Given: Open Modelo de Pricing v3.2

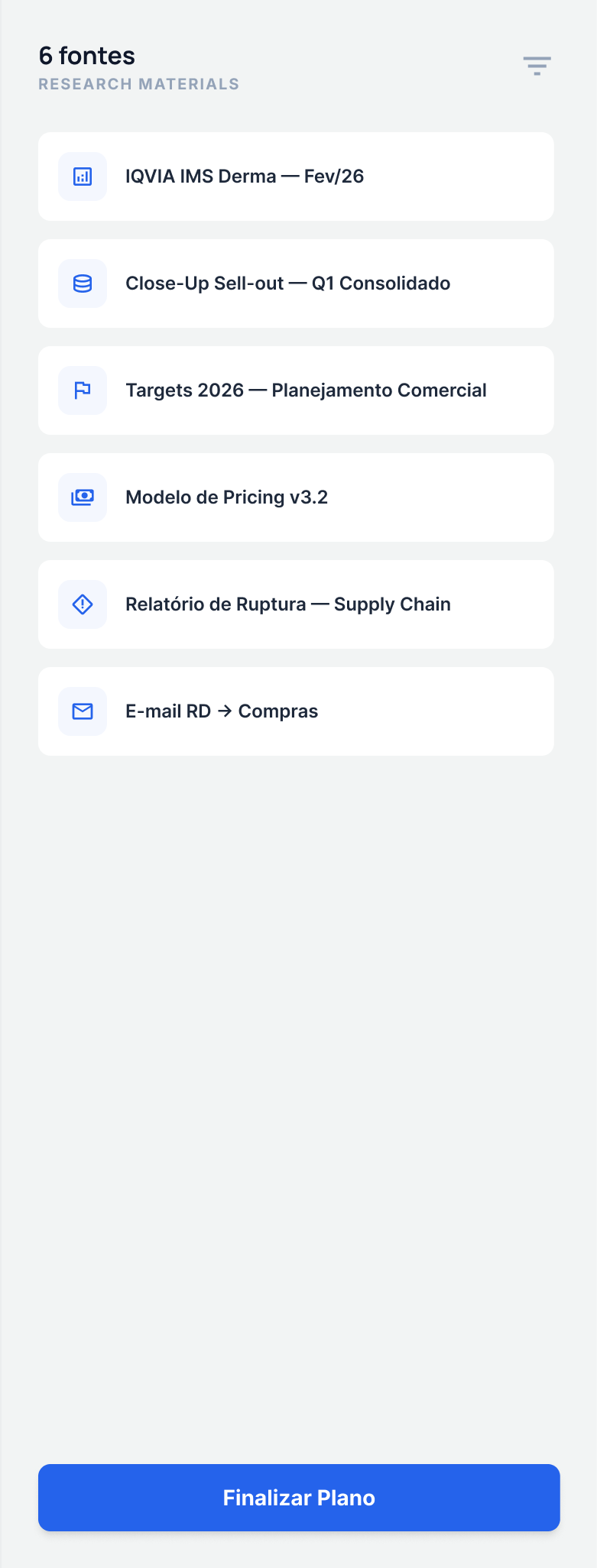Looking at the screenshot, I should coord(296,497).
